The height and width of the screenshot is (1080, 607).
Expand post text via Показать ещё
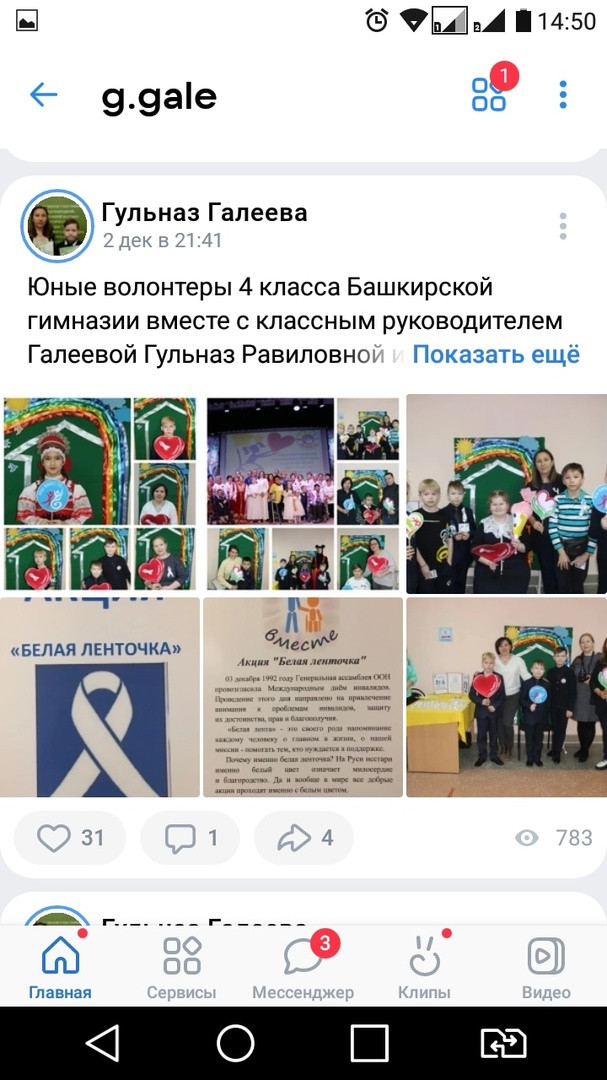tap(496, 355)
